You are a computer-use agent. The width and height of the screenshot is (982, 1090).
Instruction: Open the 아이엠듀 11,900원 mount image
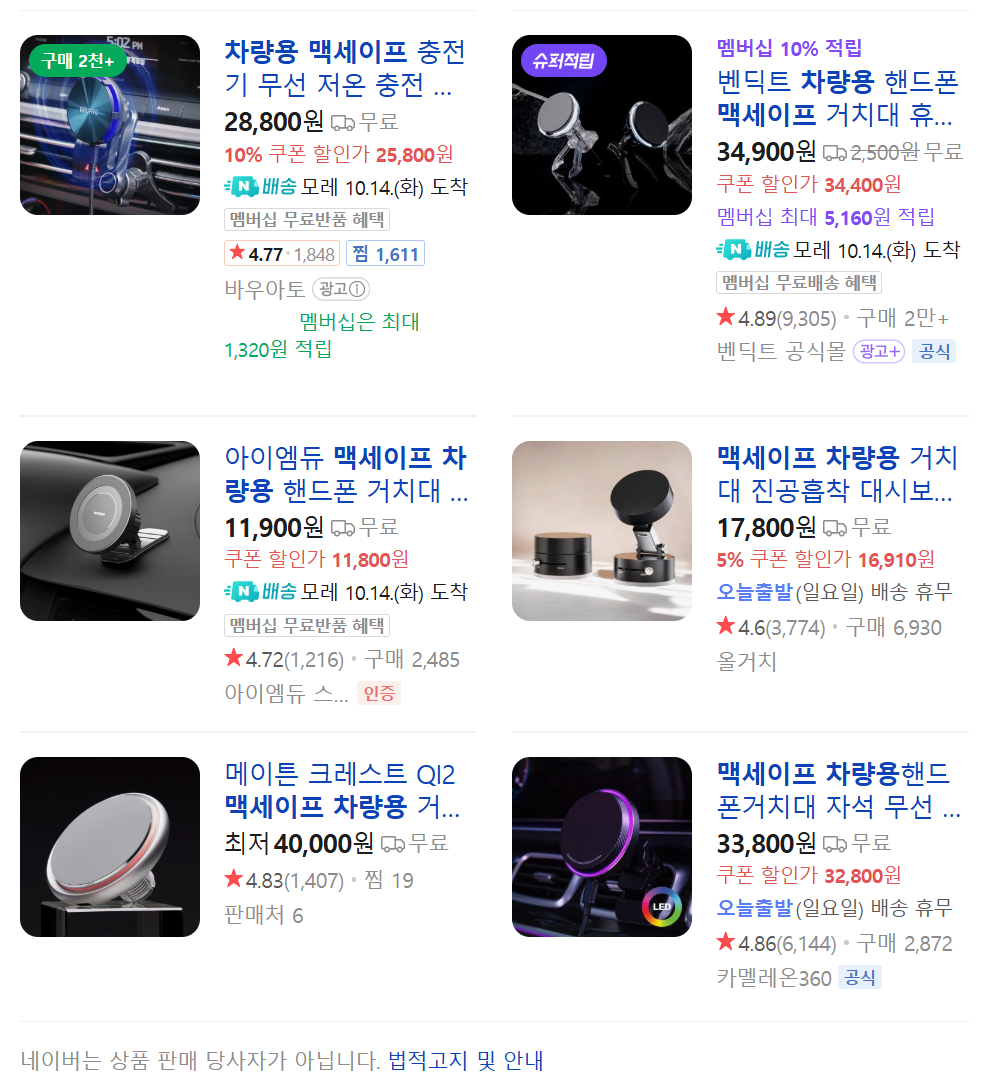coord(110,531)
